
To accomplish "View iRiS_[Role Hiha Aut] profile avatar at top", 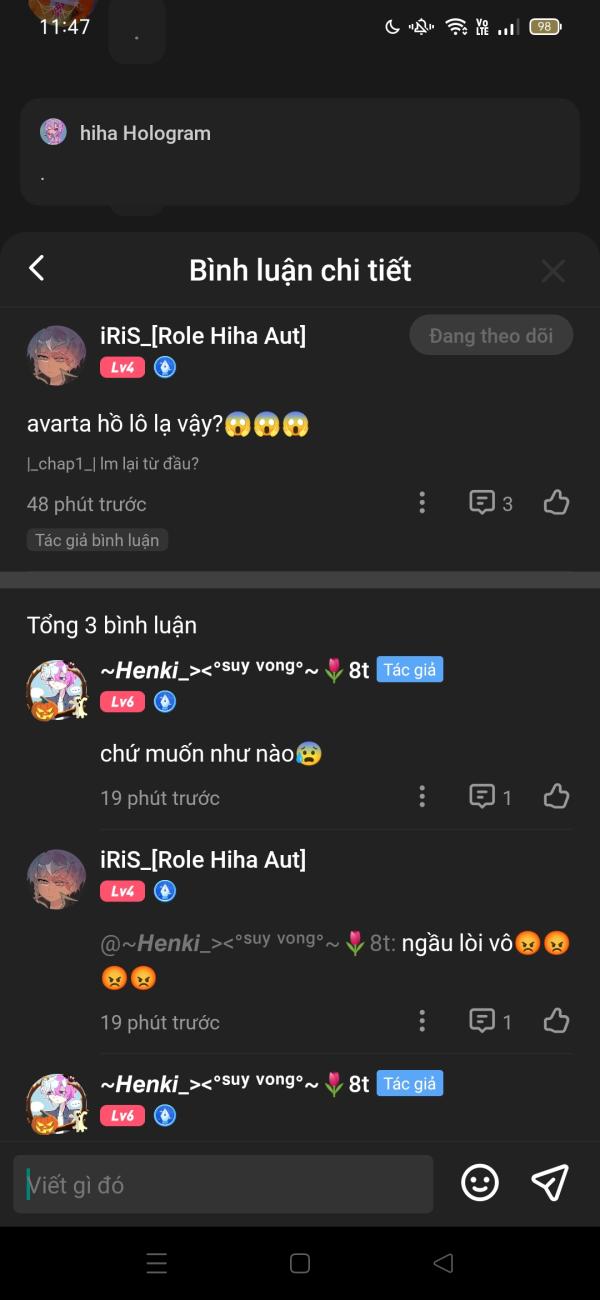I will [56, 354].
